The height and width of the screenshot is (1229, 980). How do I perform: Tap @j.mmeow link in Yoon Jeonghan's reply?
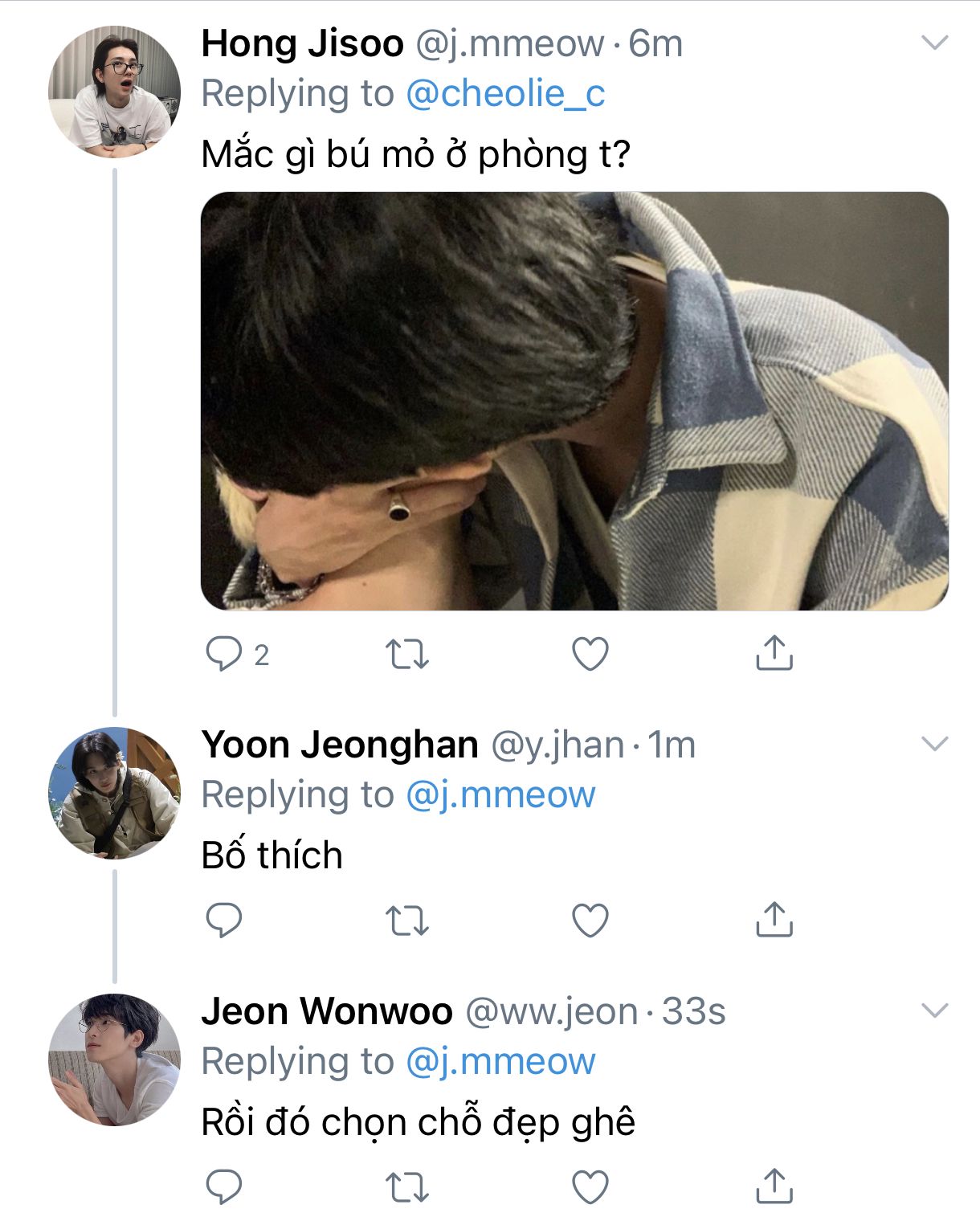(x=500, y=795)
